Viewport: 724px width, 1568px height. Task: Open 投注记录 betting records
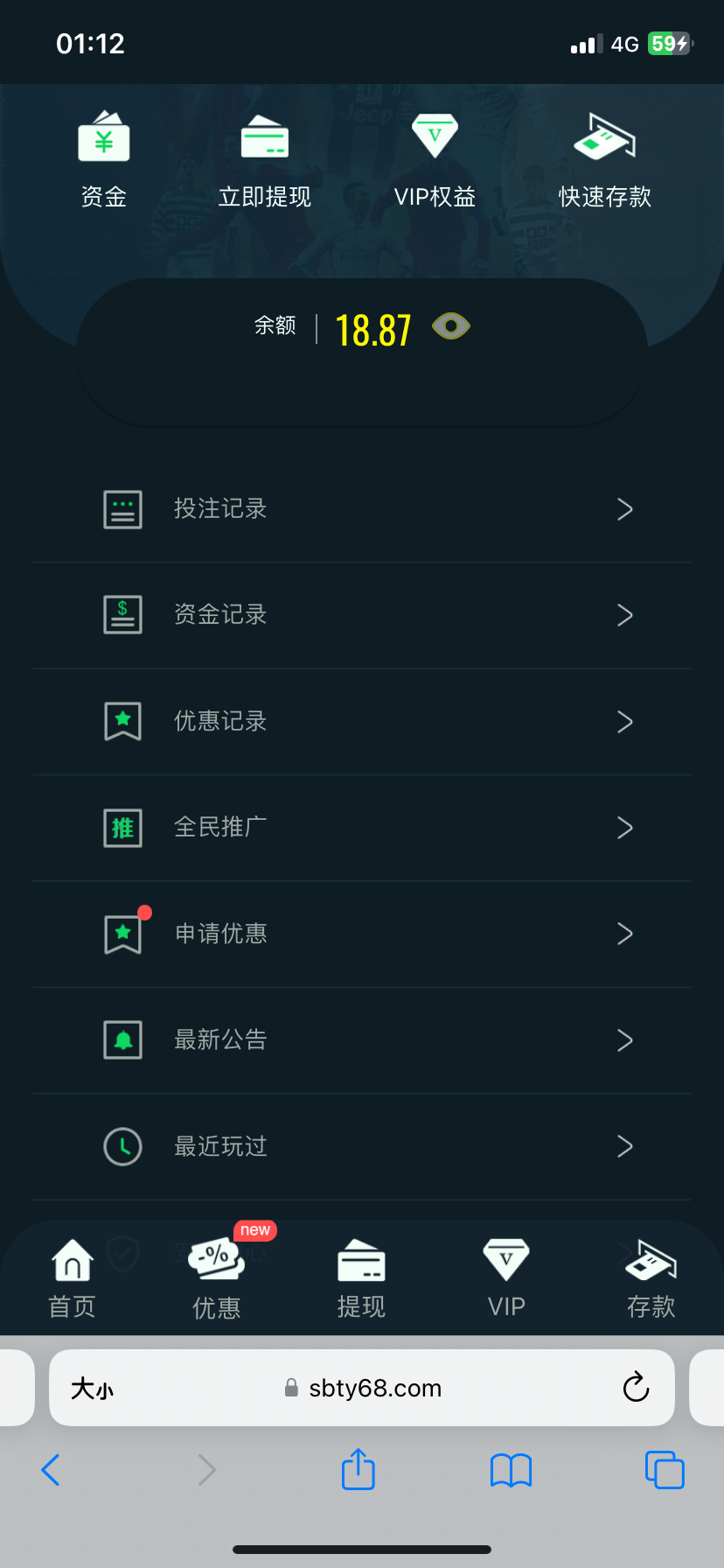click(x=362, y=509)
